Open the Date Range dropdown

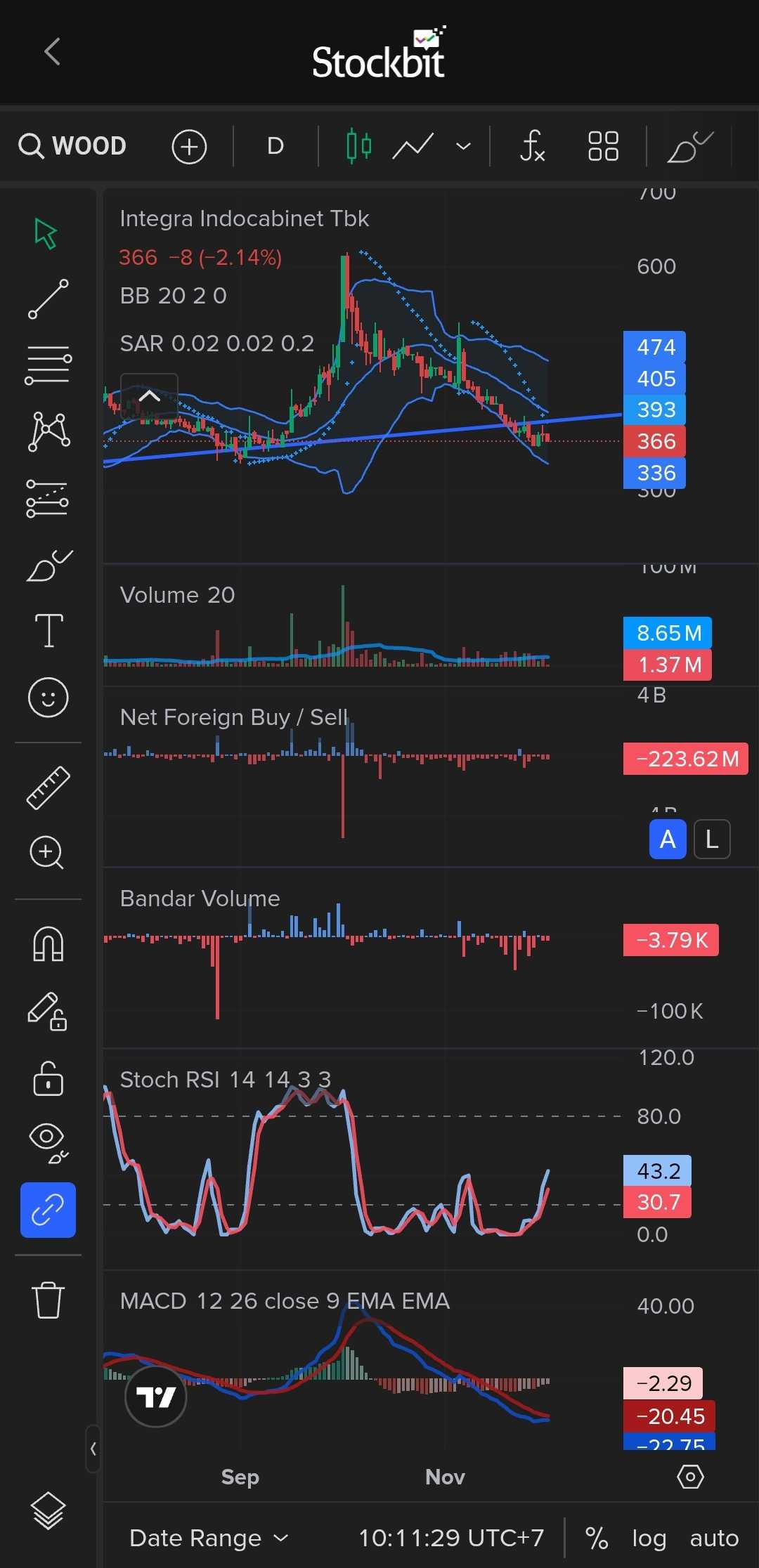click(209, 1538)
